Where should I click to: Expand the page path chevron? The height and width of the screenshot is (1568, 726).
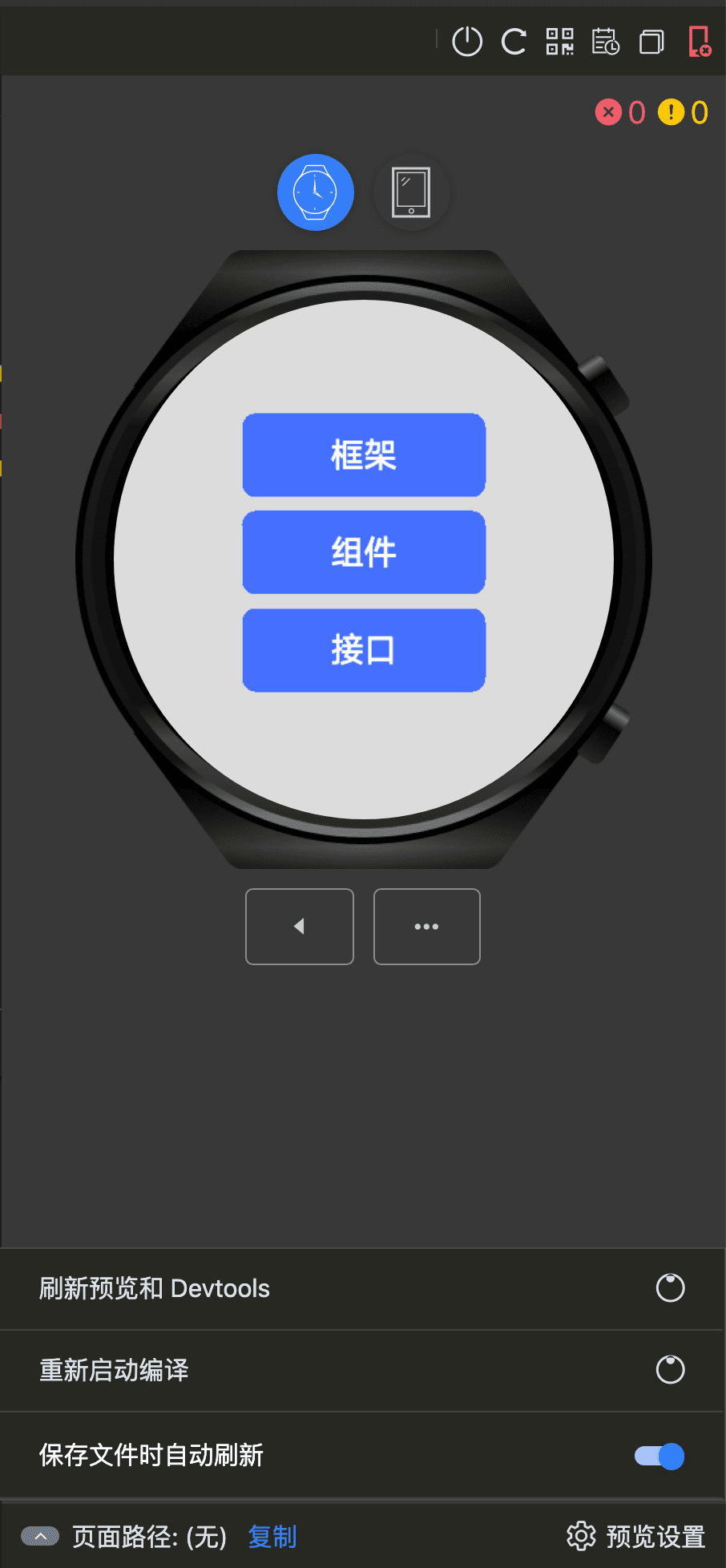click(40, 1536)
